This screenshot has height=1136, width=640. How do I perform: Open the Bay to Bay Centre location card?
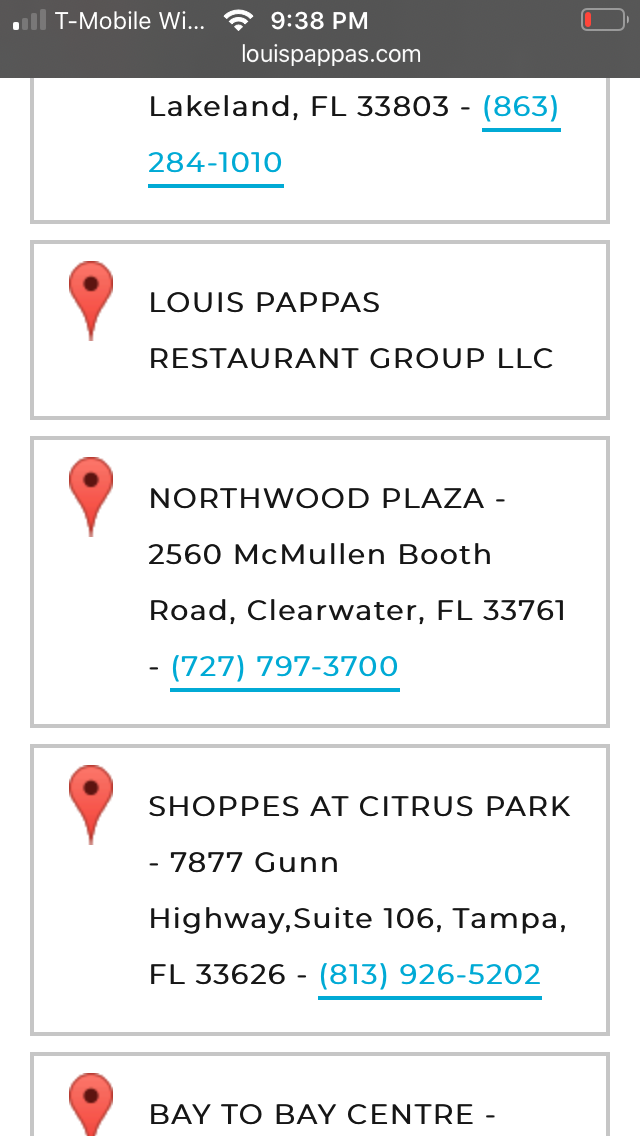(320, 1095)
